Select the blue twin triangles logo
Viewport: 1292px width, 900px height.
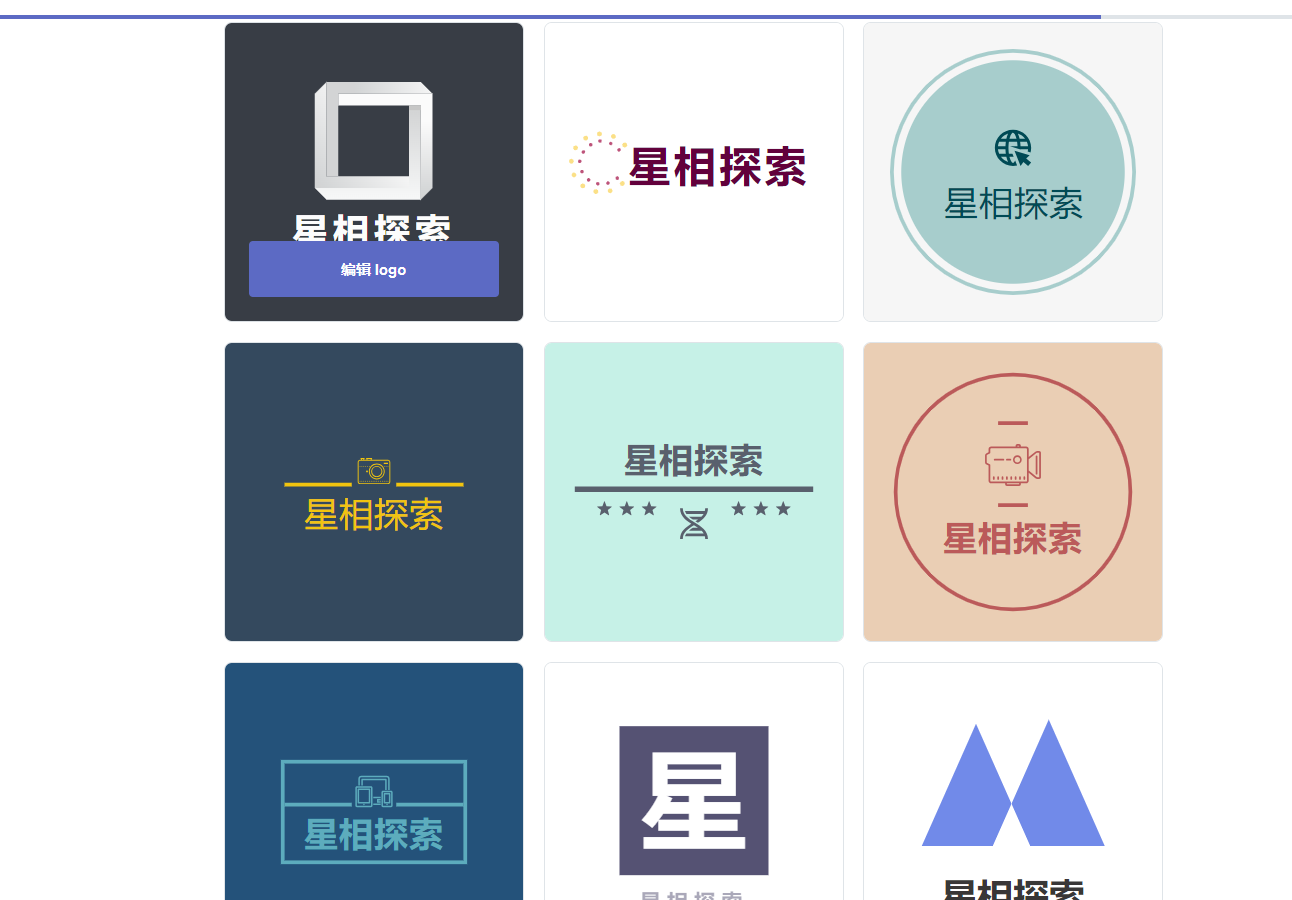(x=1013, y=782)
